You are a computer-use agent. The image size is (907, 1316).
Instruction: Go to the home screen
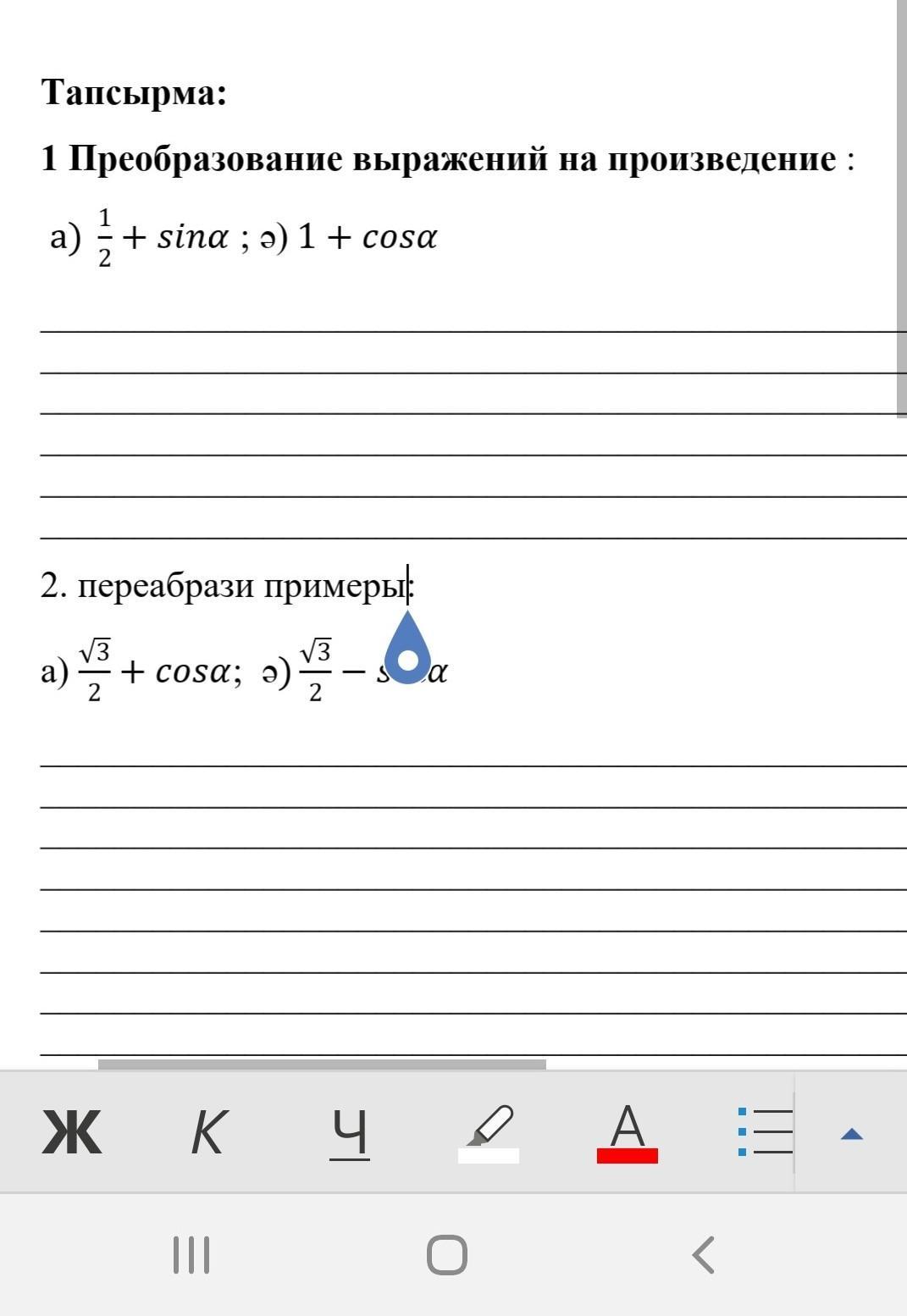click(x=447, y=1254)
